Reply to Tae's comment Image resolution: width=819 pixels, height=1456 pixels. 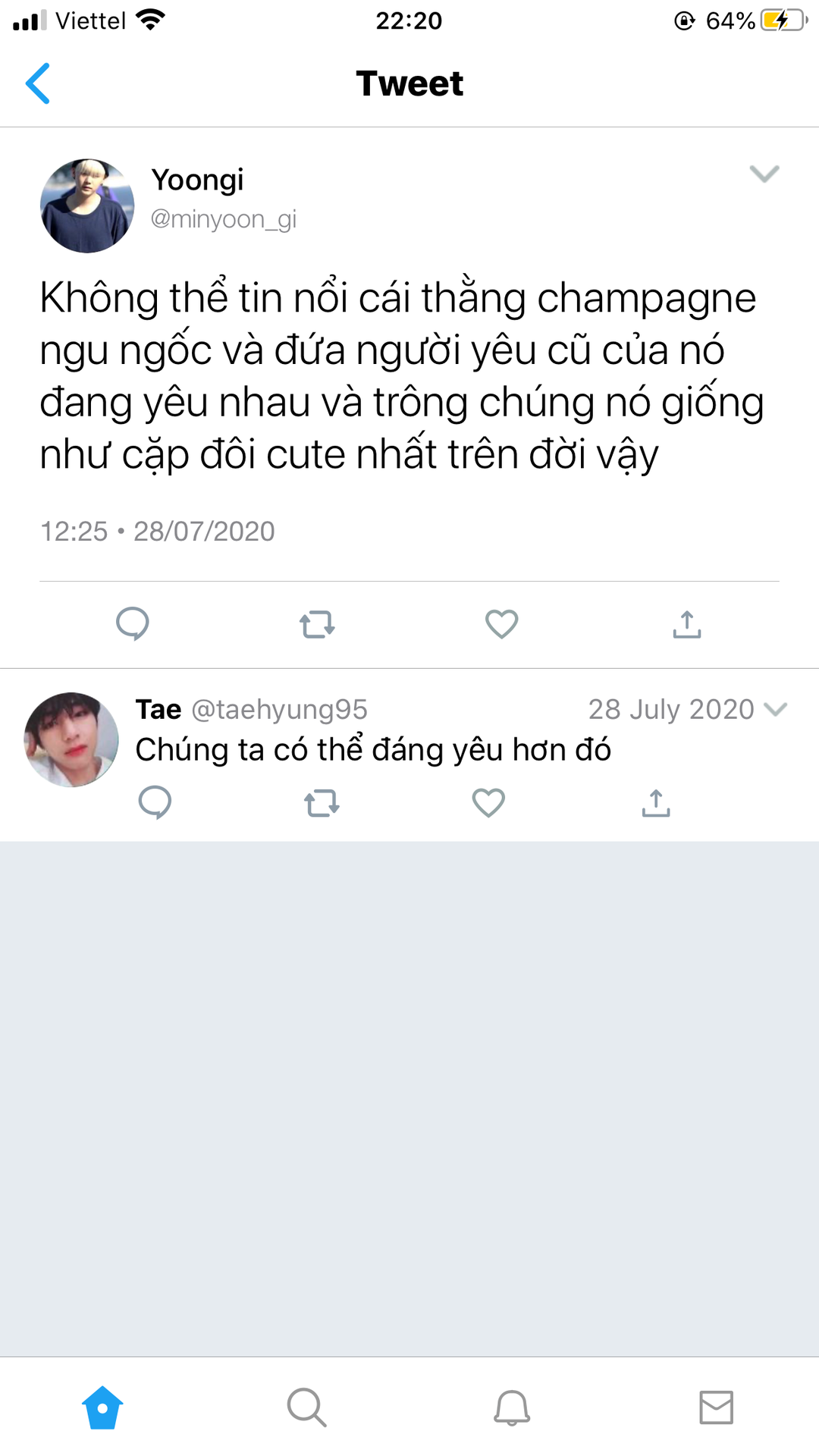(x=155, y=802)
